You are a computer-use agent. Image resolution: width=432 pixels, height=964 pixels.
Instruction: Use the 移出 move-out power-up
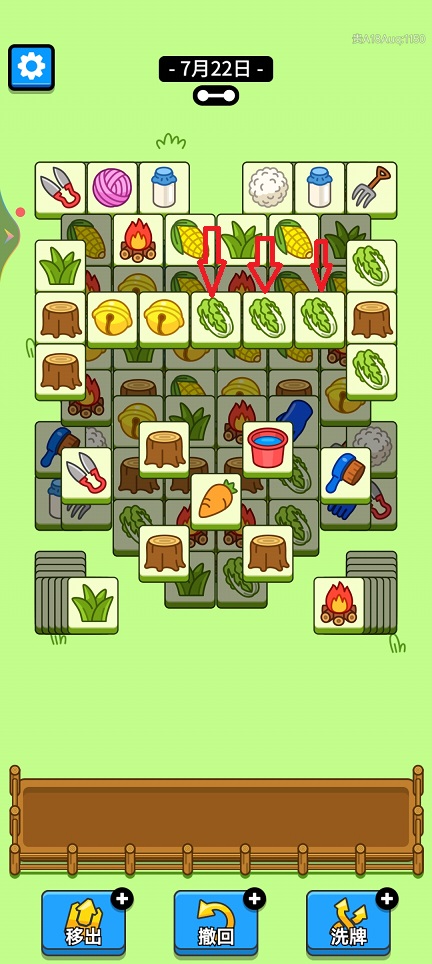coord(84,923)
